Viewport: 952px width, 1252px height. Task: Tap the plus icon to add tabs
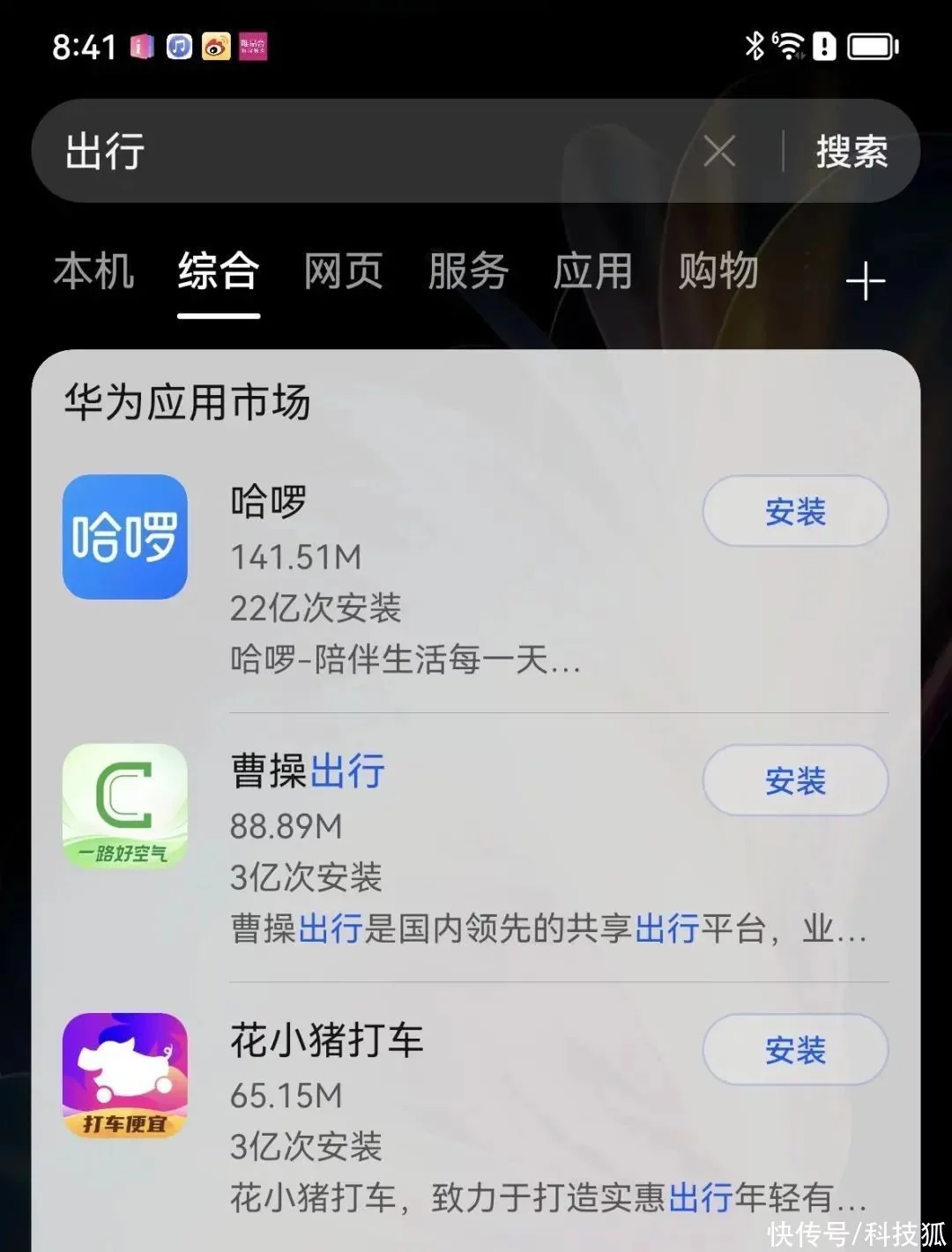865,281
